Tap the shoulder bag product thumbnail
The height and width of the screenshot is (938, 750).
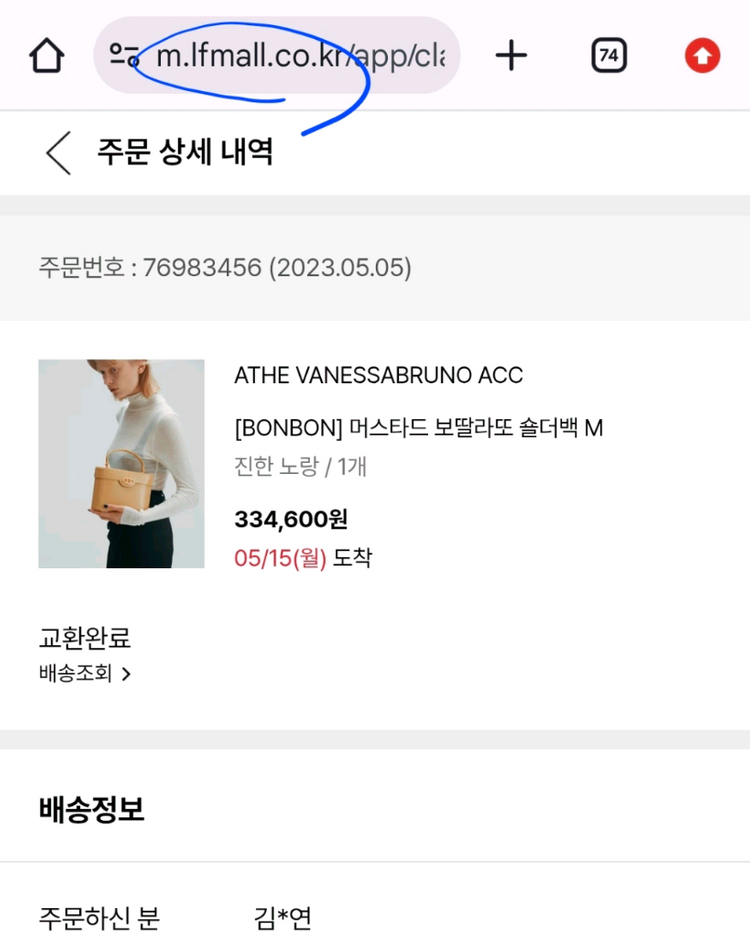(x=120, y=462)
